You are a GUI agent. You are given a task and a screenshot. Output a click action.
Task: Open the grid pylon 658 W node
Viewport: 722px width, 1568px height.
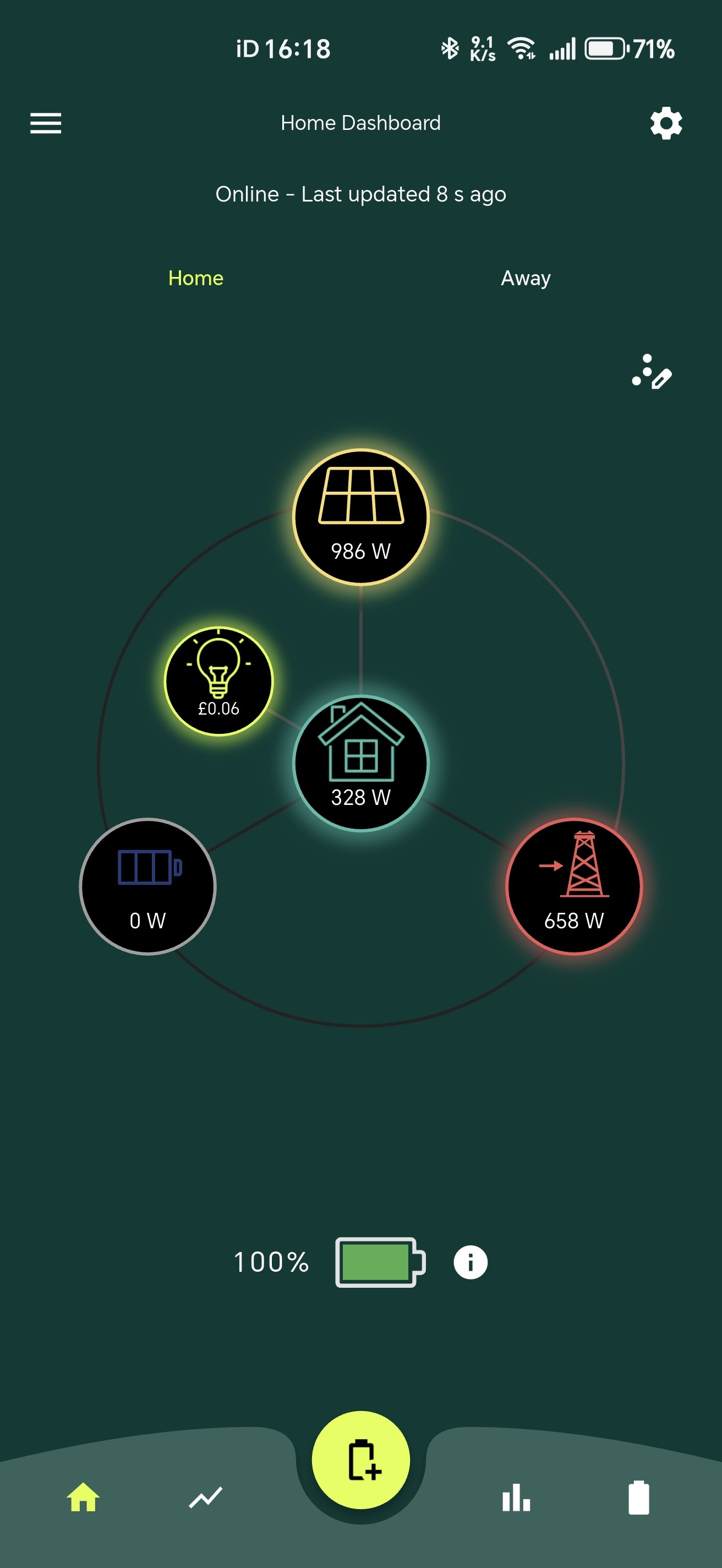(574, 886)
